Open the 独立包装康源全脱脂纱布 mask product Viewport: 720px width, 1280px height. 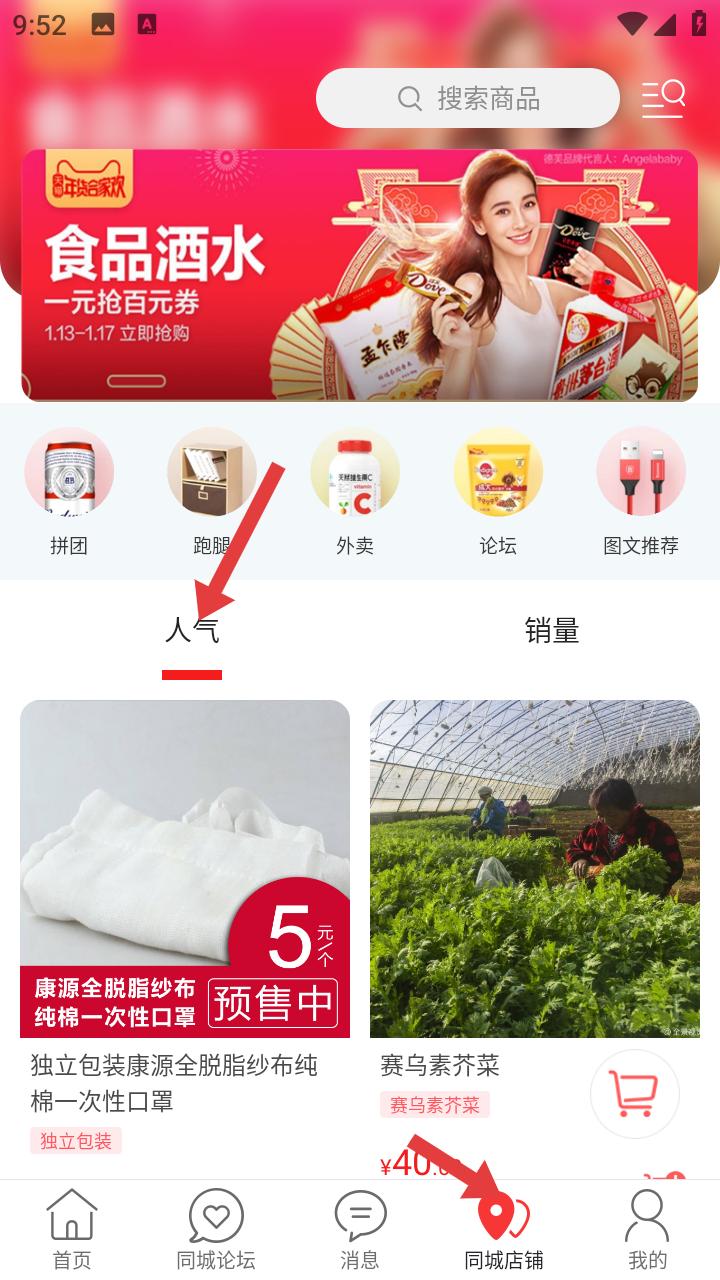(x=185, y=935)
